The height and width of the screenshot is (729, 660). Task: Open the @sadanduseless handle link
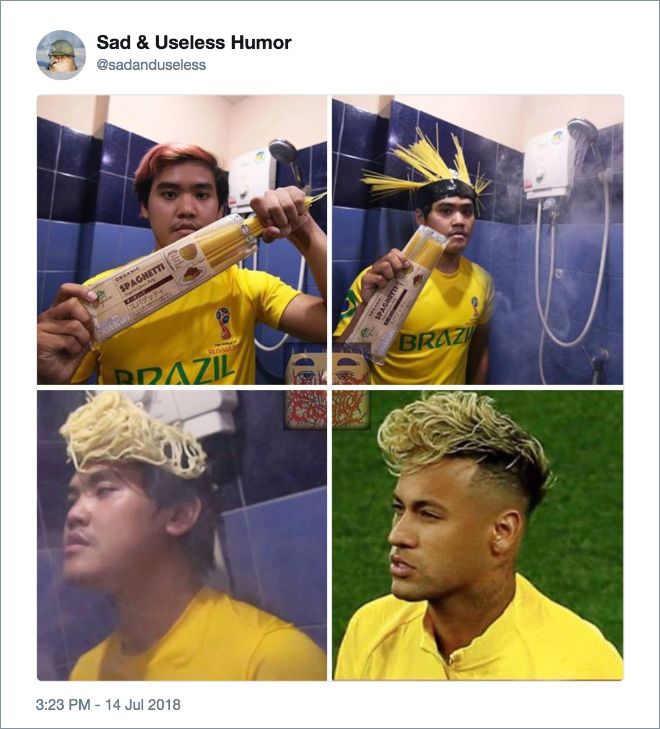click(x=151, y=65)
